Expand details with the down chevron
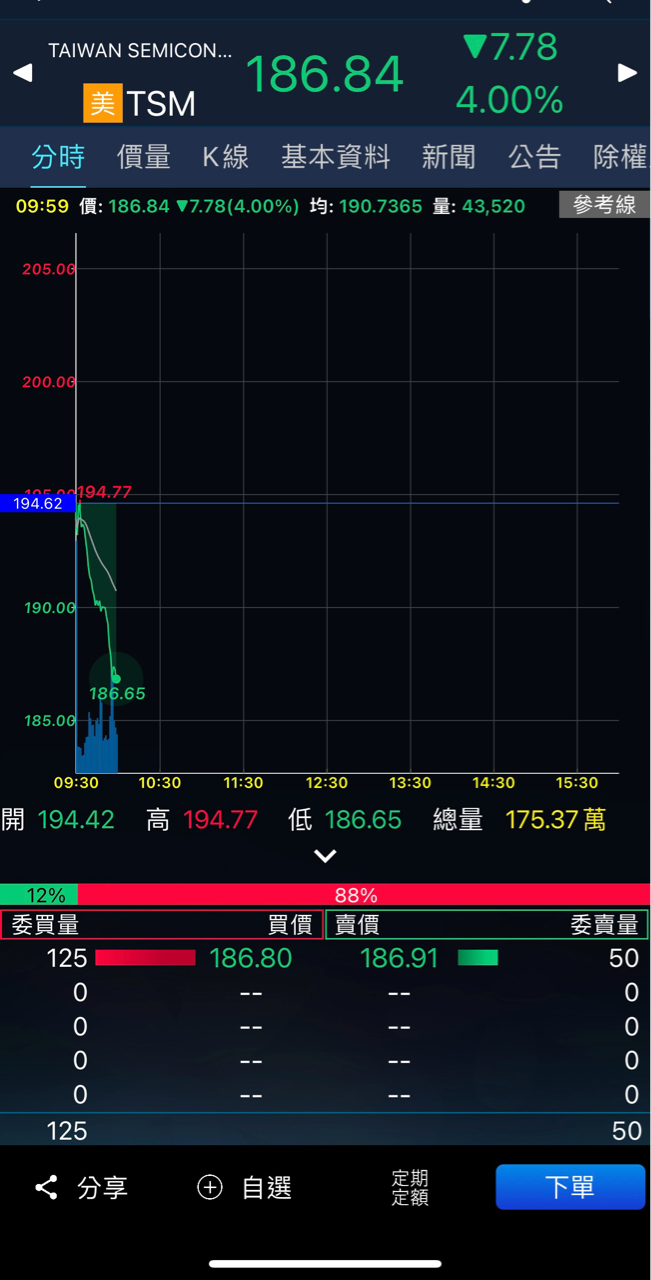The width and height of the screenshot is (651, 1280). point(325,856)
